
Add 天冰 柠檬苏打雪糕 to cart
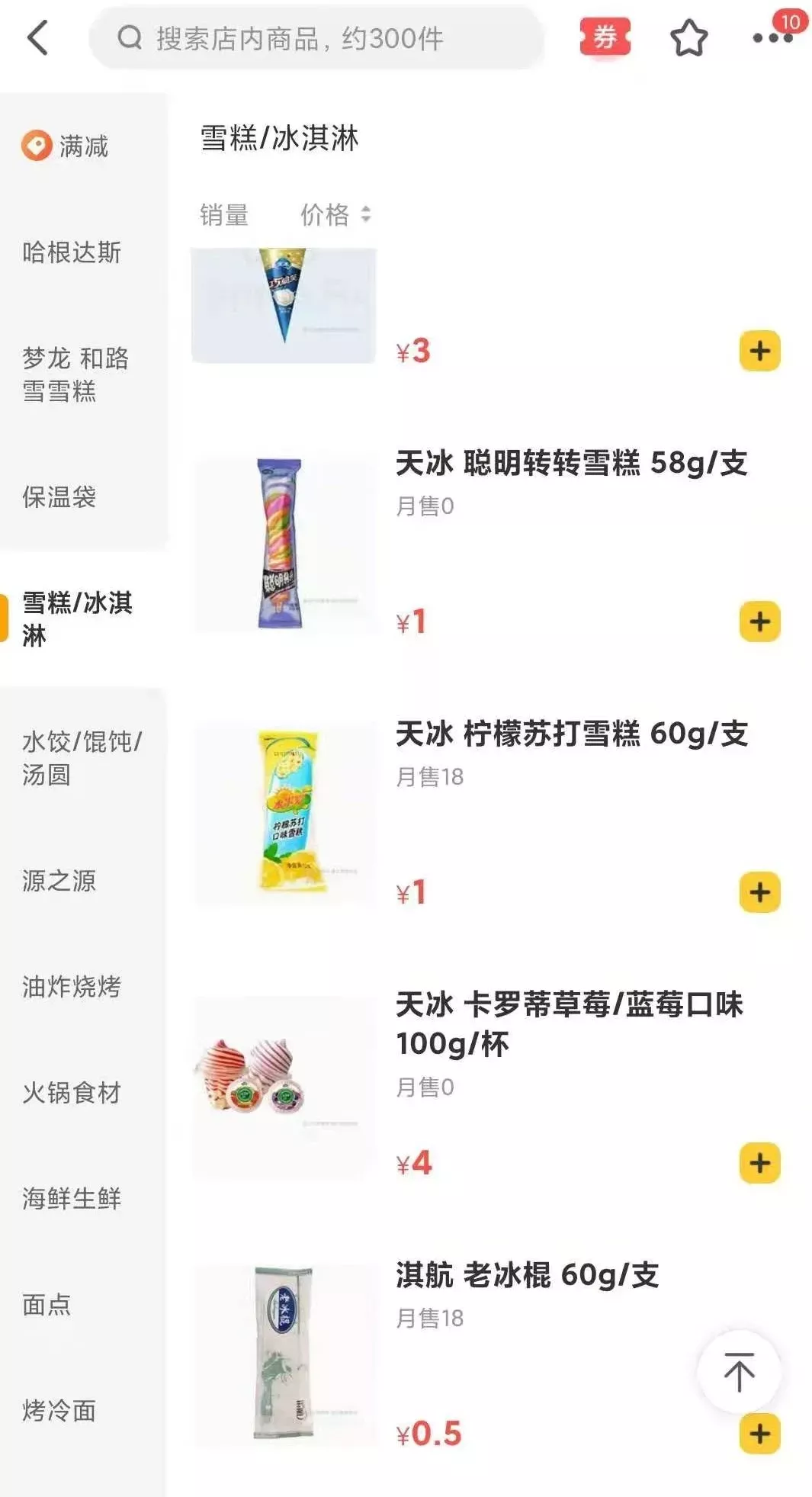coord(759,892)
